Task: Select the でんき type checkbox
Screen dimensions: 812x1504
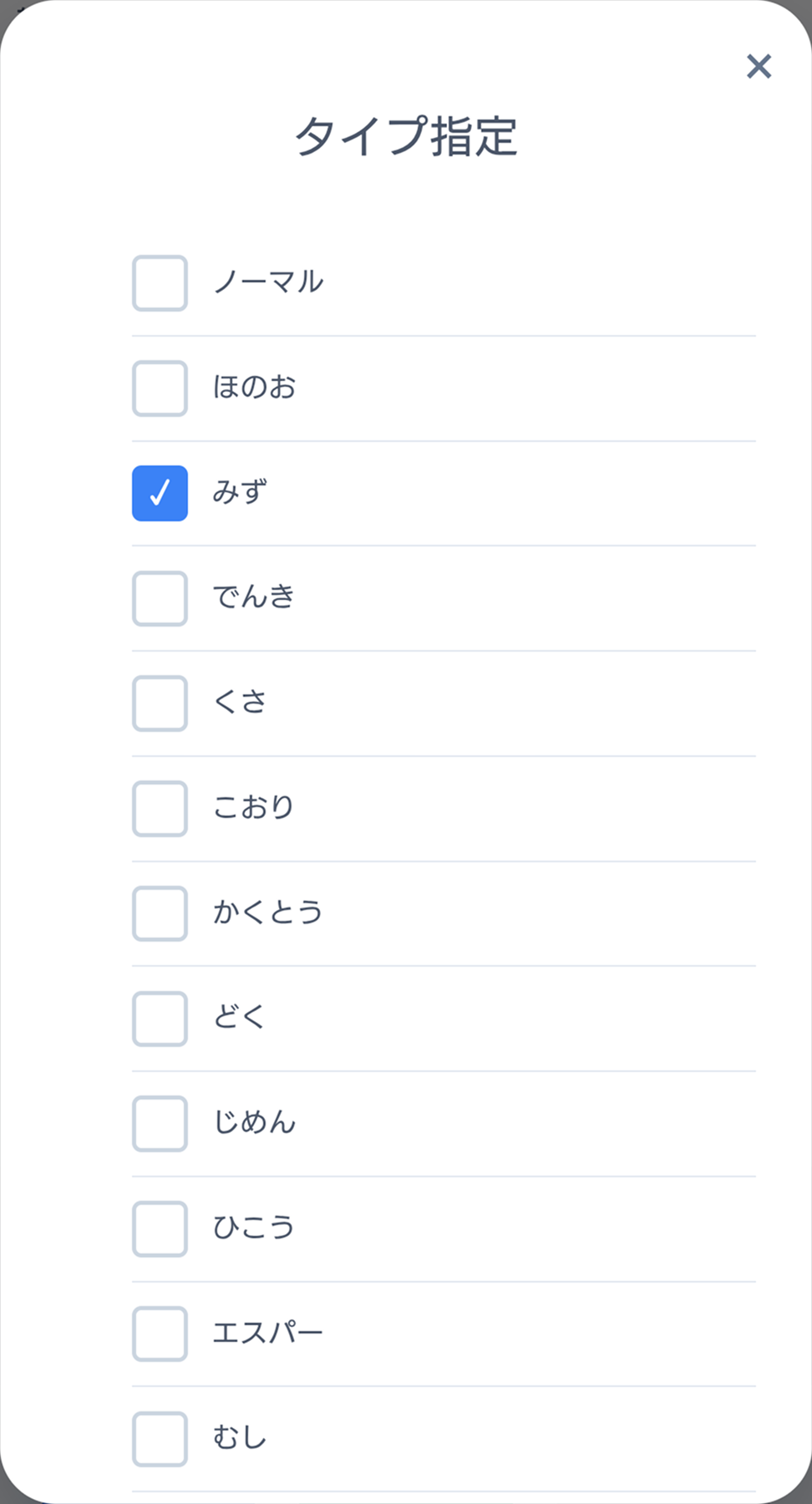Action: 159,599
